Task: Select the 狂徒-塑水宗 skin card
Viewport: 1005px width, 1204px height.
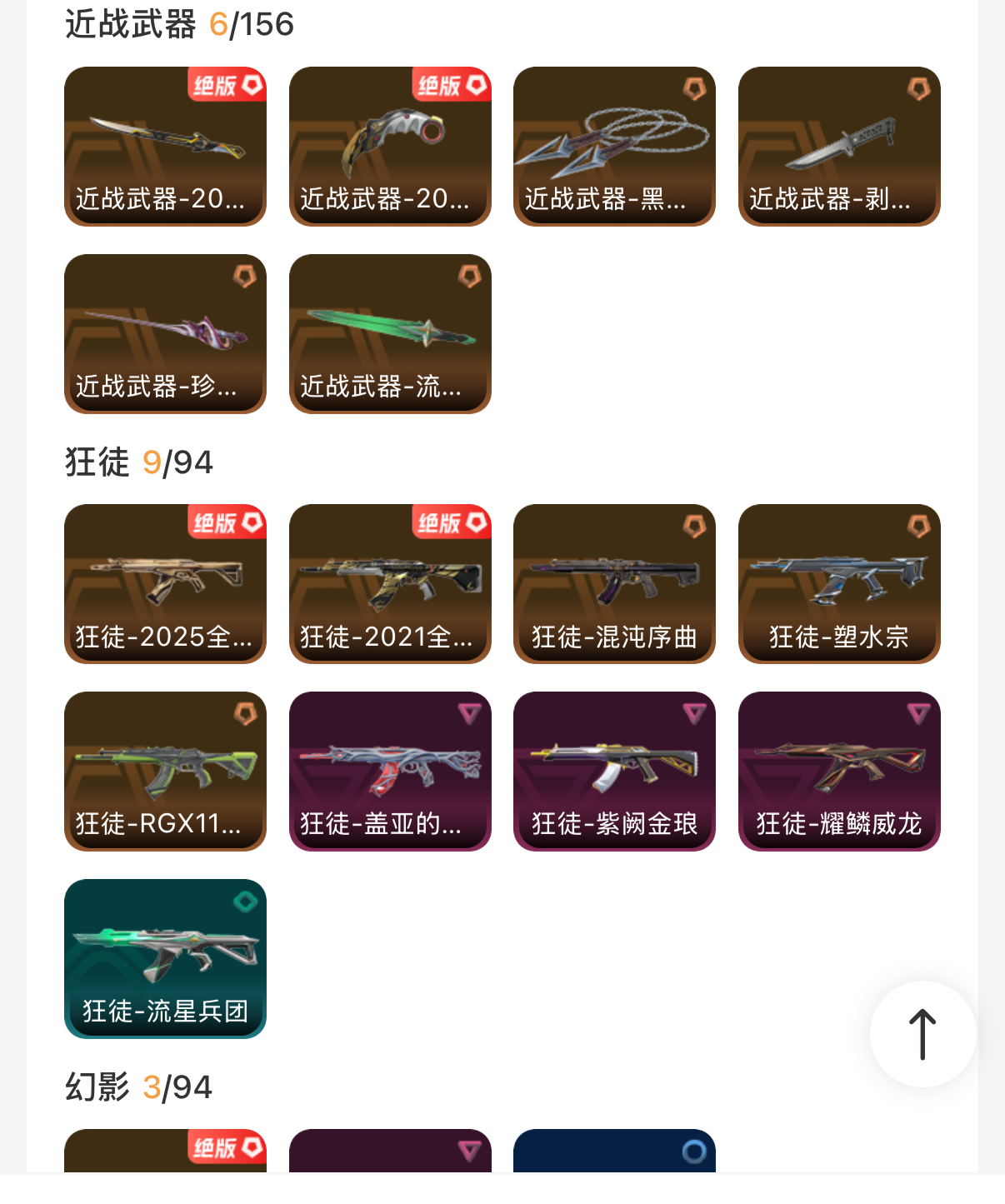Action: [839, 583]
